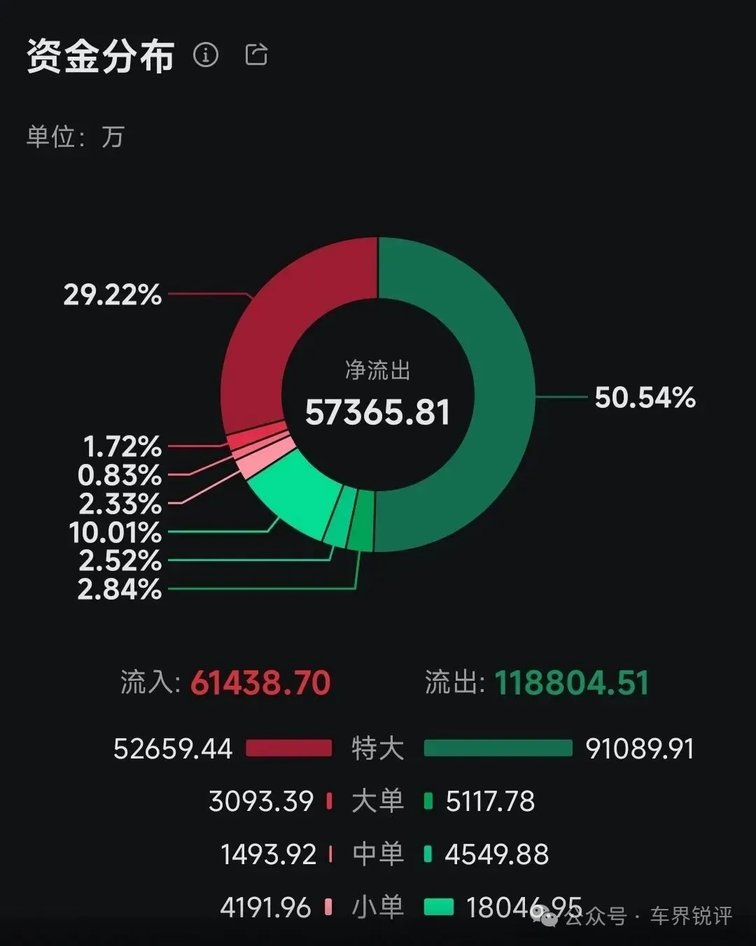Share the 资金分布 chart
The height and width of the screenshot is (946, 756).
click(257, 55)
